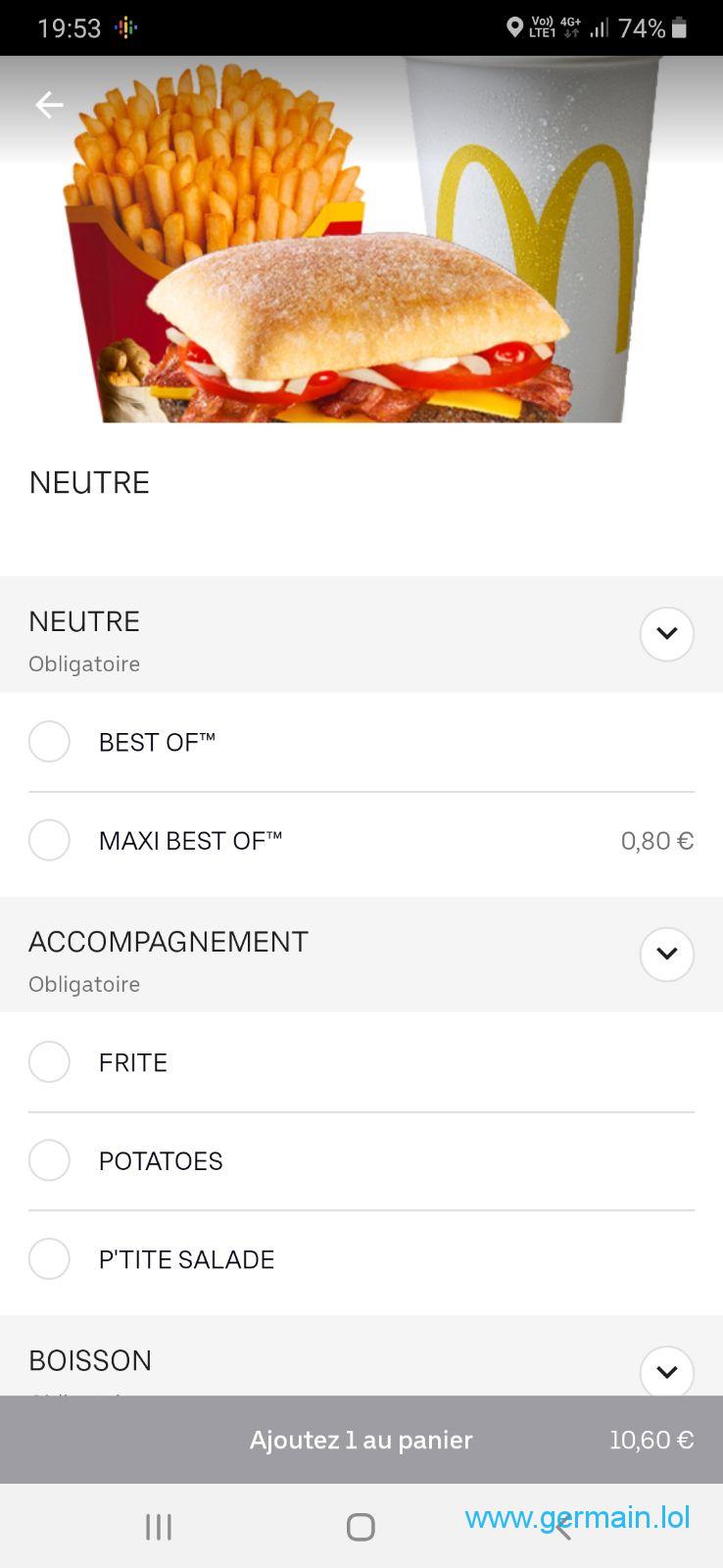Open recent apps from the navigation bar
This screenshot has height=1568, width=723.
[x=159, y=1527]
